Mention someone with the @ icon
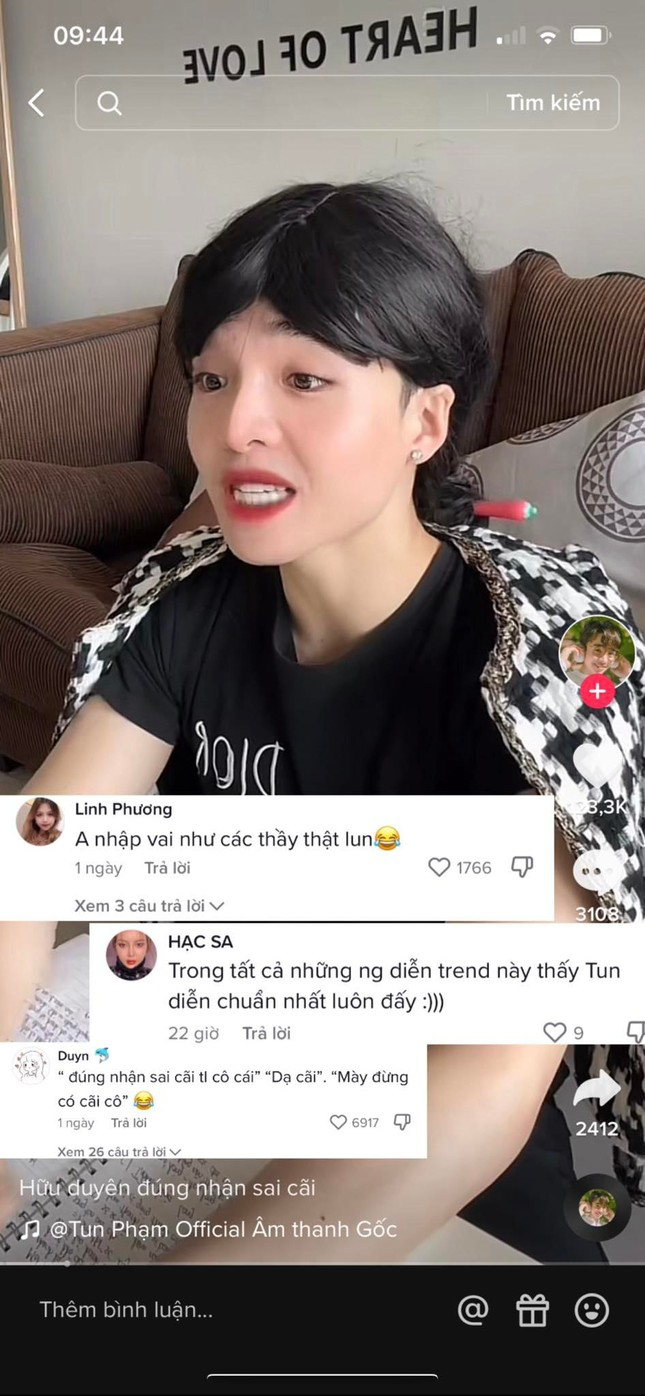Image resolution: width=645 pixels, height=1396 pixels. coord(473,1310)
